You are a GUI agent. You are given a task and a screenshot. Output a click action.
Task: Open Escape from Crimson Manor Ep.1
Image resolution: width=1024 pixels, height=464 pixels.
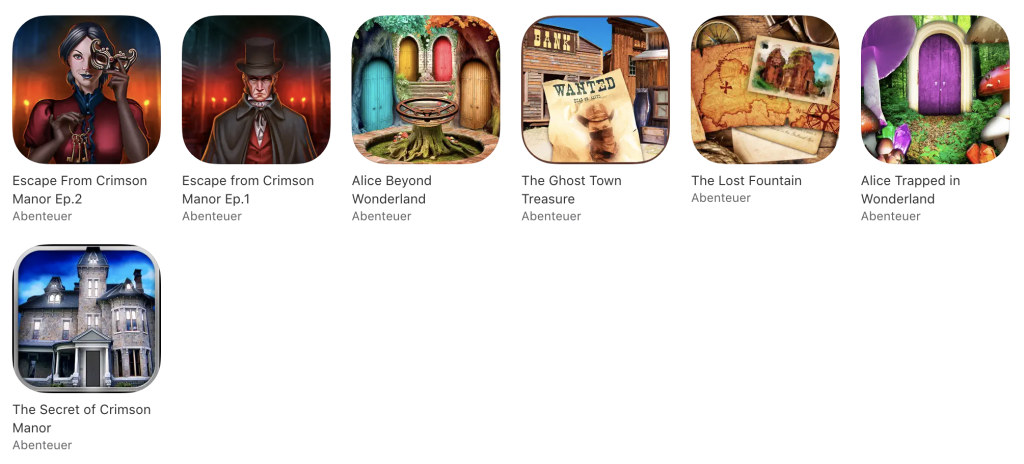tap(256, 90)
